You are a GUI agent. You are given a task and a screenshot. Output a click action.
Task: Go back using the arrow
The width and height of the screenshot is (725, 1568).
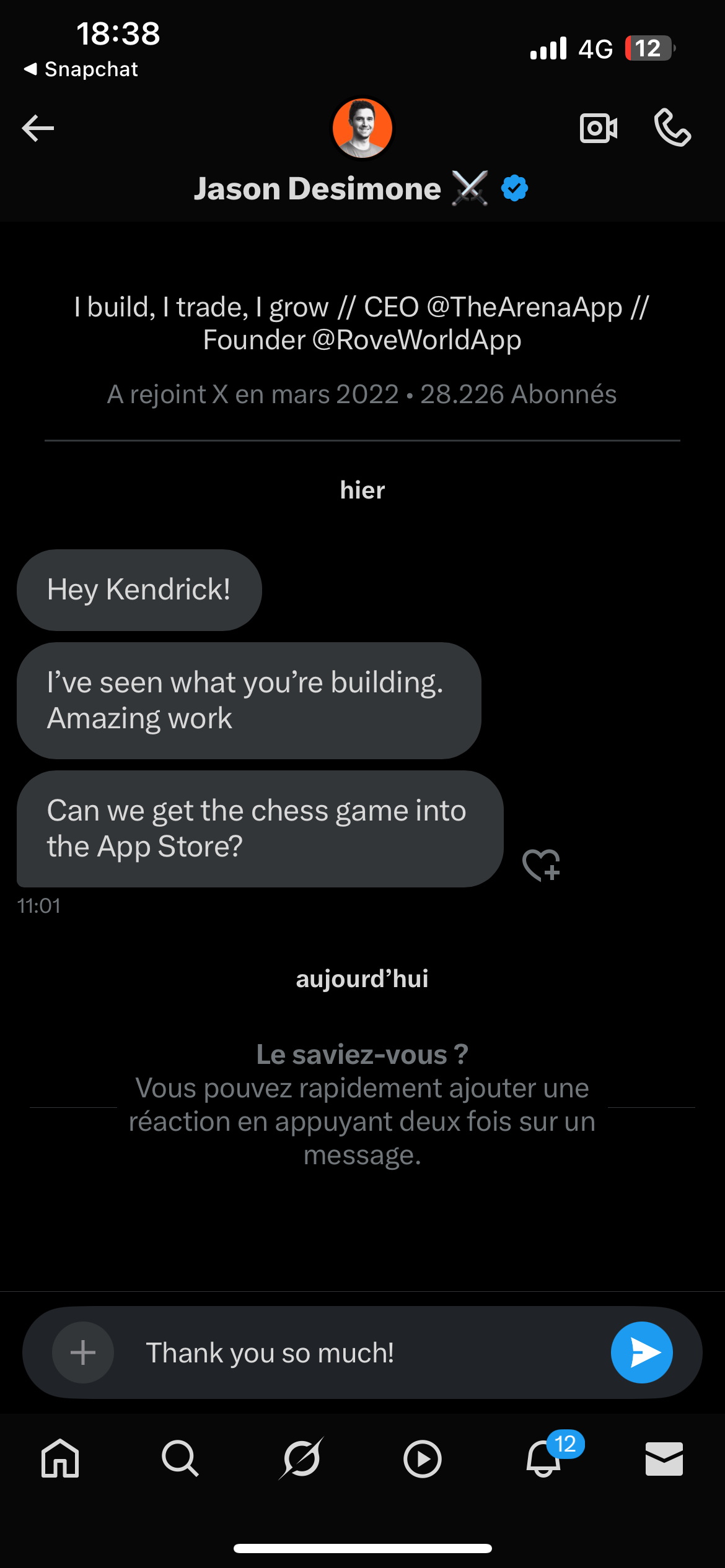[38, 128]
